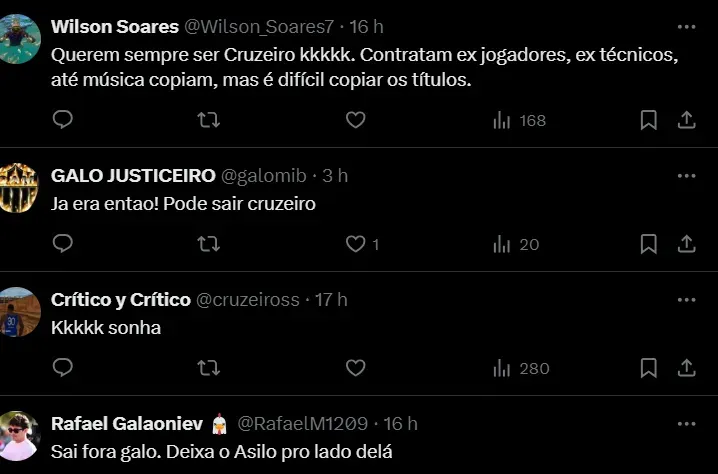Retweet Wilson Soares's tweet
The image size is (718, 474).
[x=208, y=120]
